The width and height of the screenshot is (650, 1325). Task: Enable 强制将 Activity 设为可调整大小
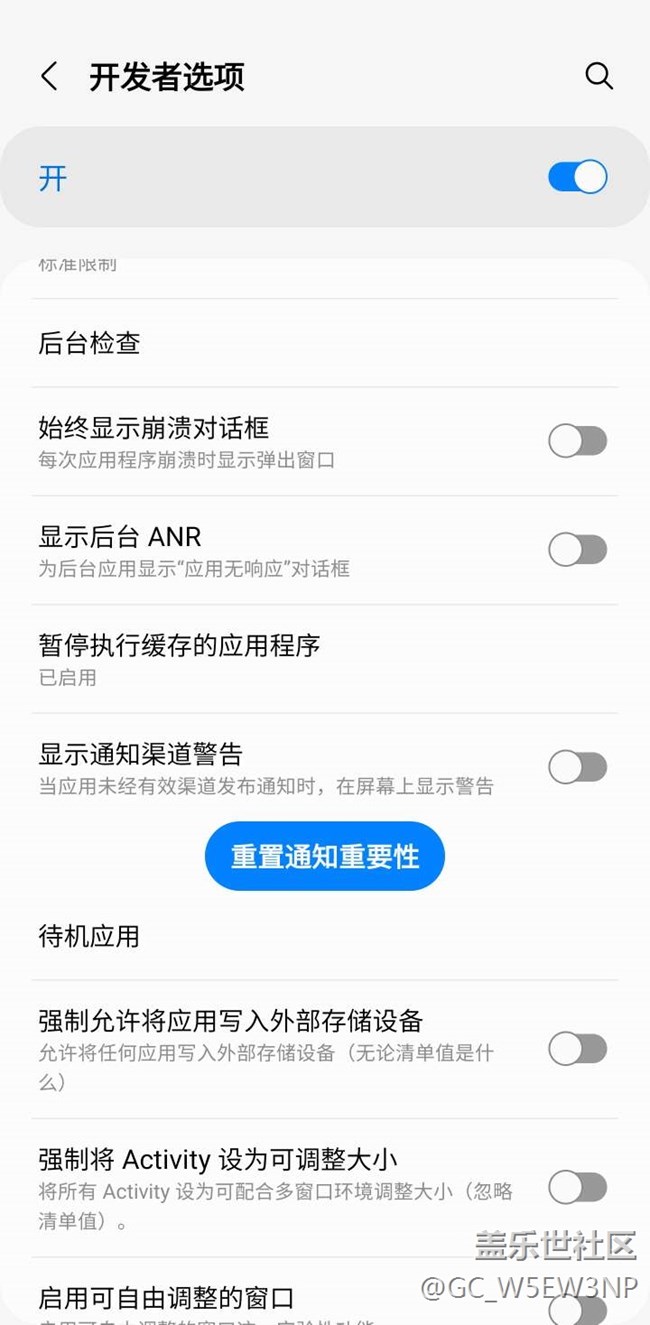(577, 1187)
